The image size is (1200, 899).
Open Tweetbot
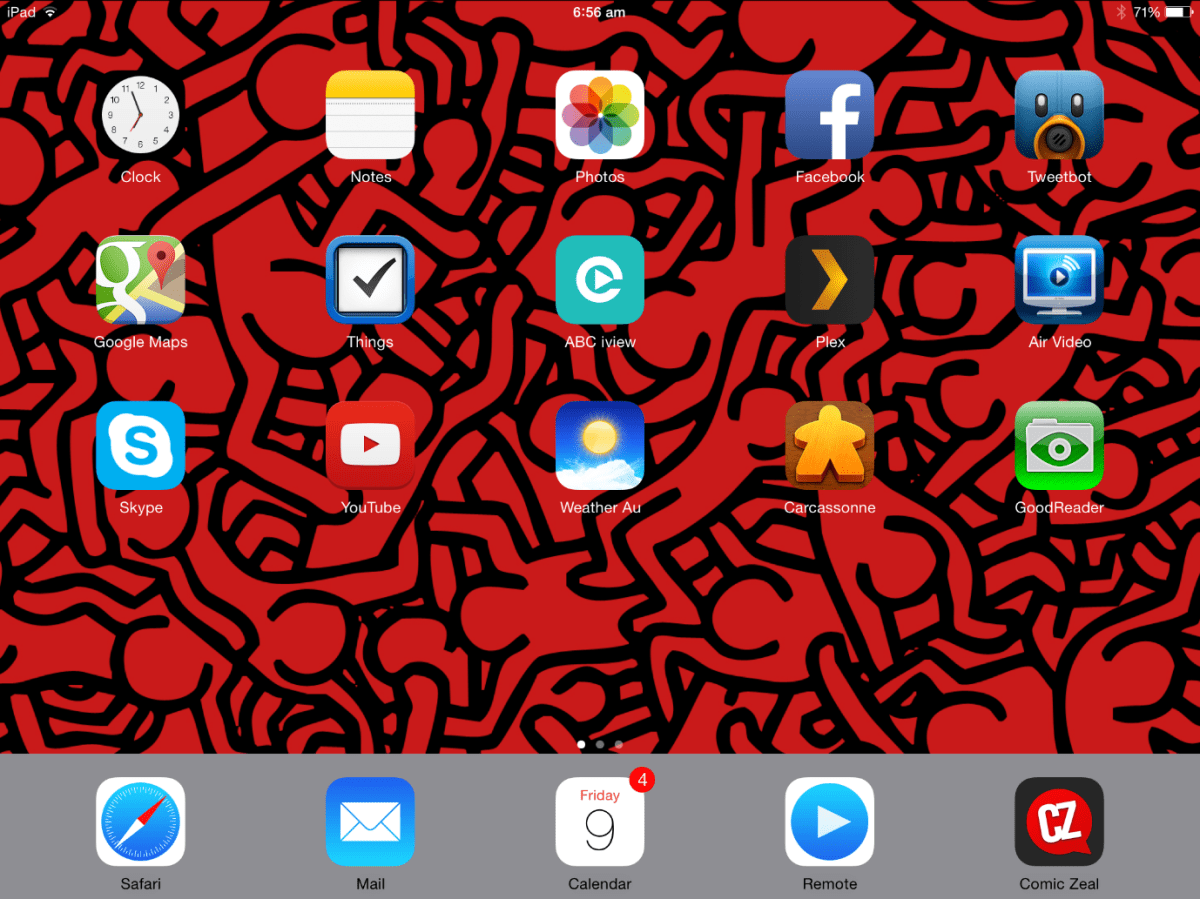pos(1059,115)
